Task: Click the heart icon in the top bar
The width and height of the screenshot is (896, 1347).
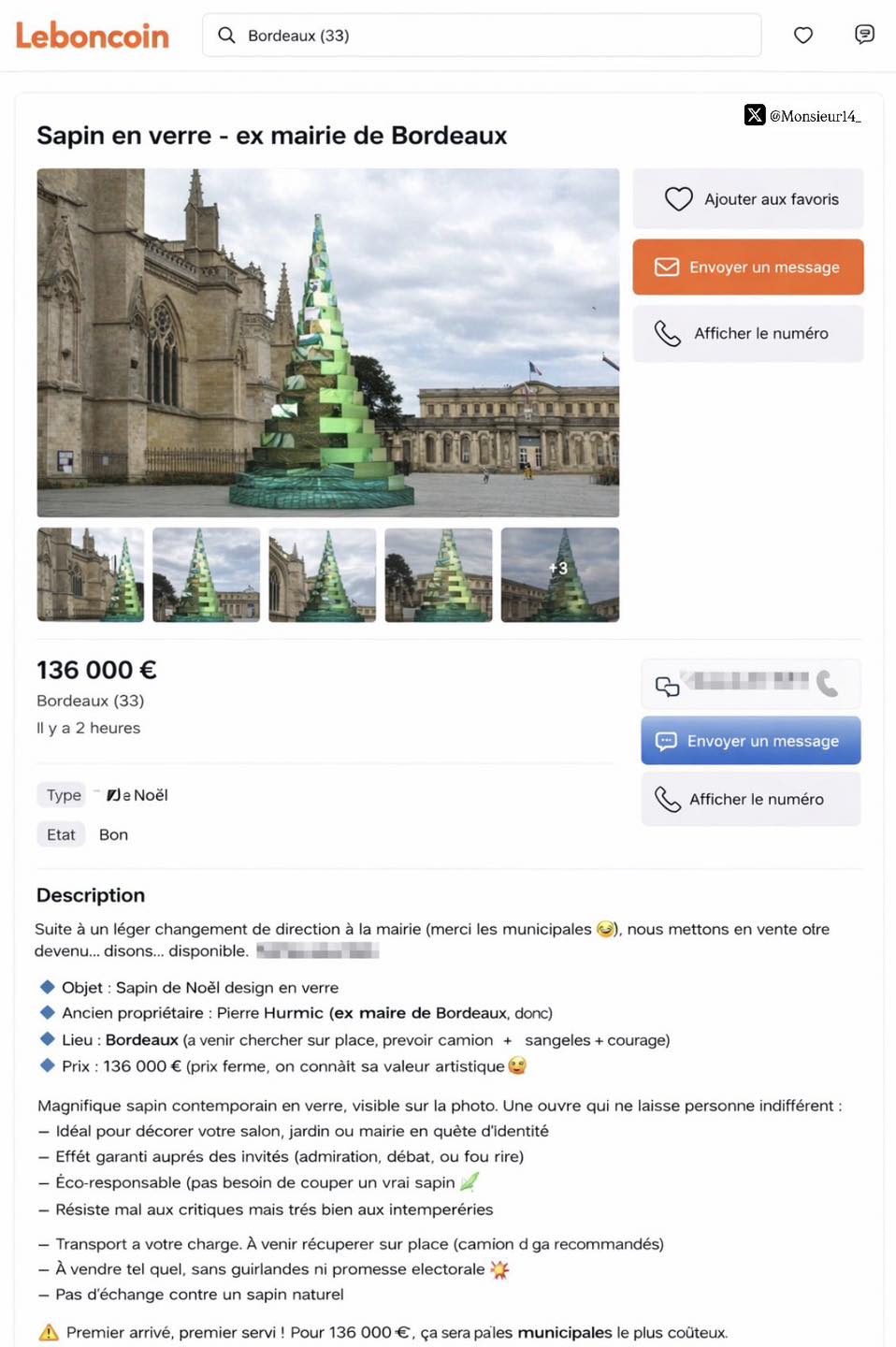Action: click(x=802, y=35)
